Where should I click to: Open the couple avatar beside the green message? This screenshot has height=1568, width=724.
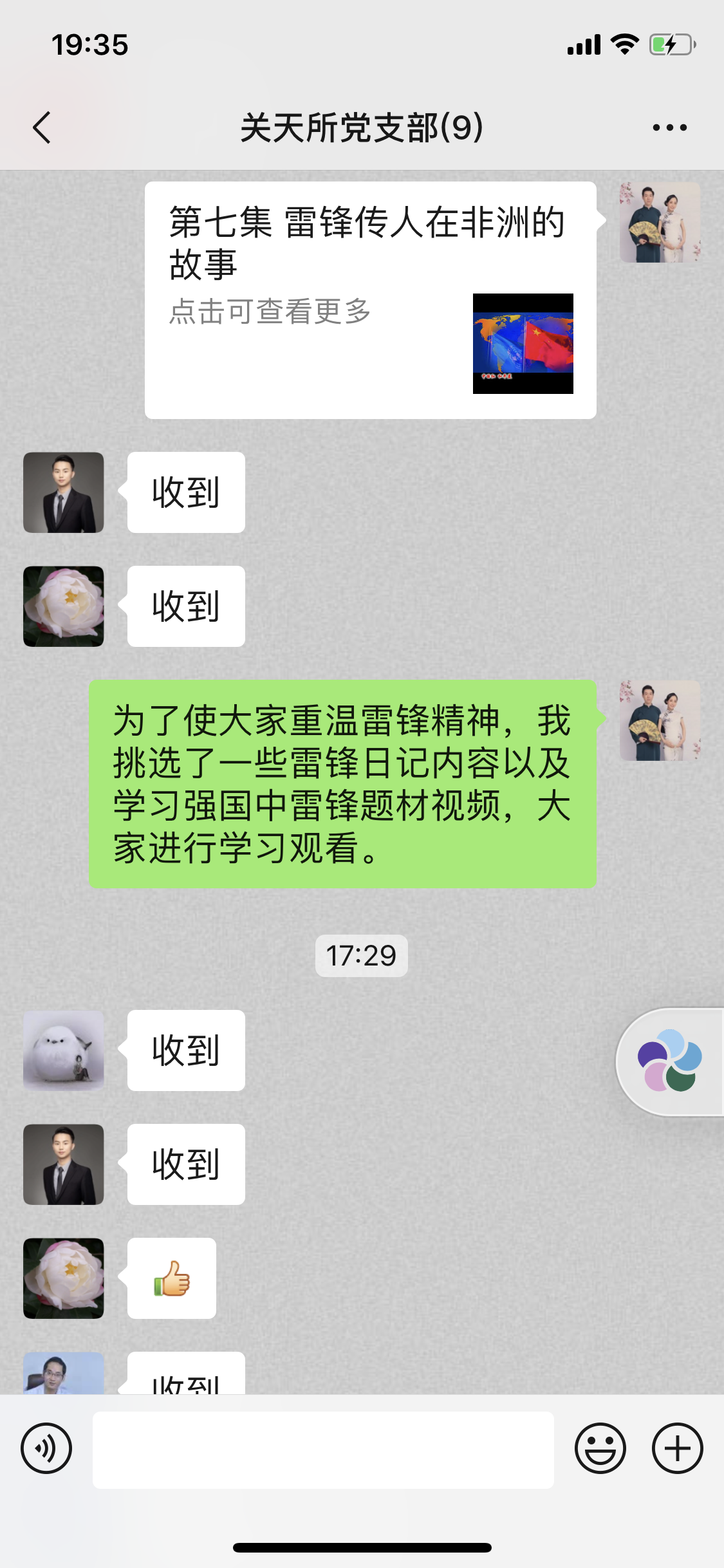pyautogui.click(x=660, y=720)
